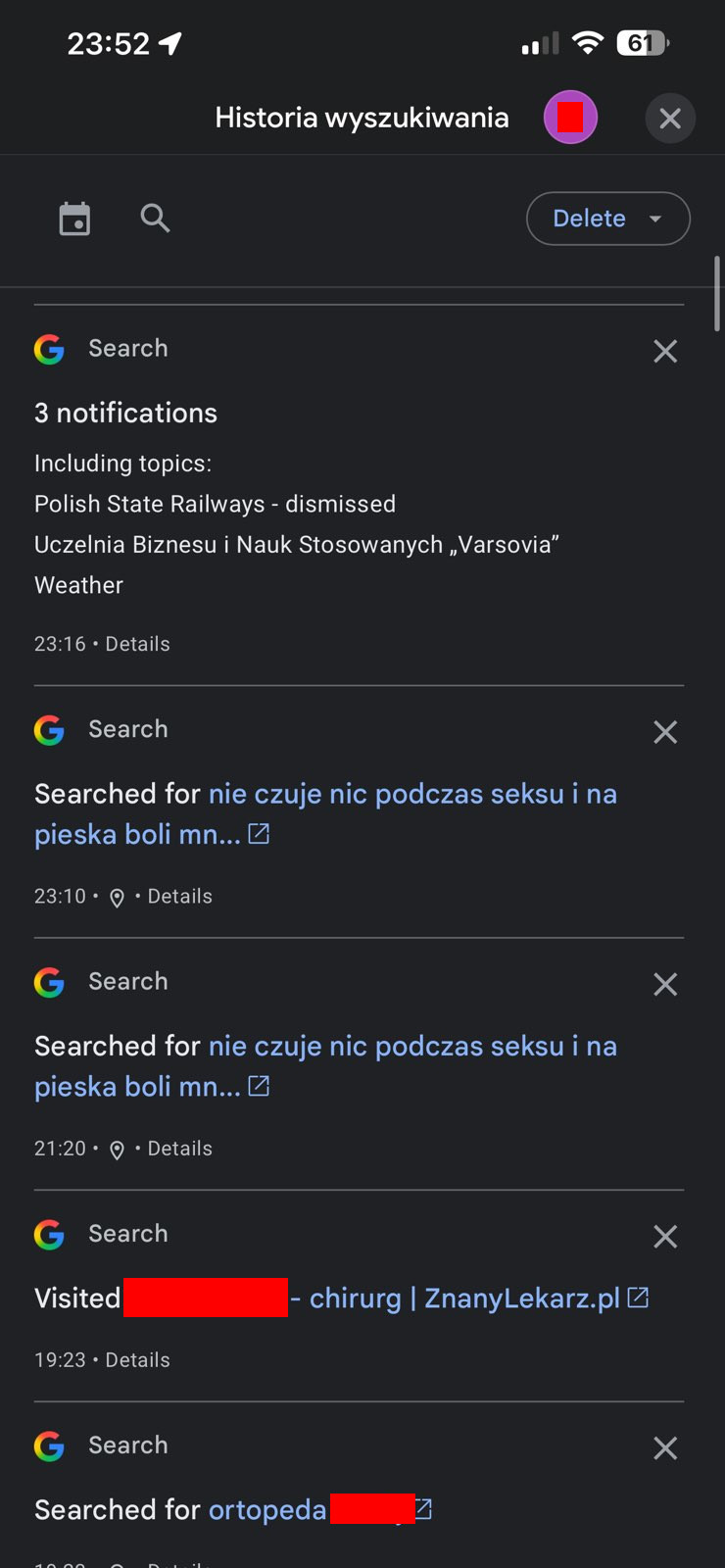Close the Historia wyszukiwania screen

tap(670, 118)
